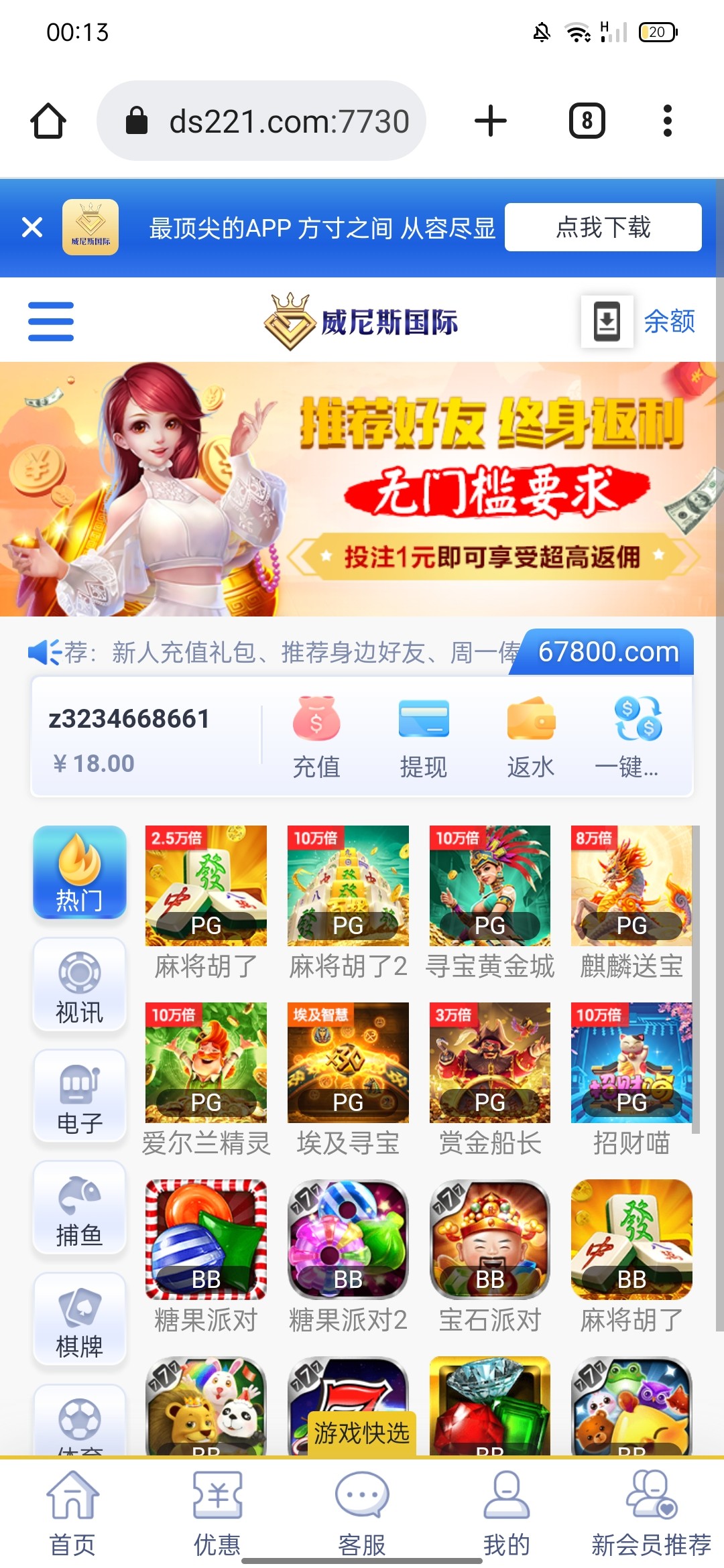Viewport: 724px width, 1568px height.
Task: Select 提现 to withdraw funds
Action: click(x=424, y=737)
